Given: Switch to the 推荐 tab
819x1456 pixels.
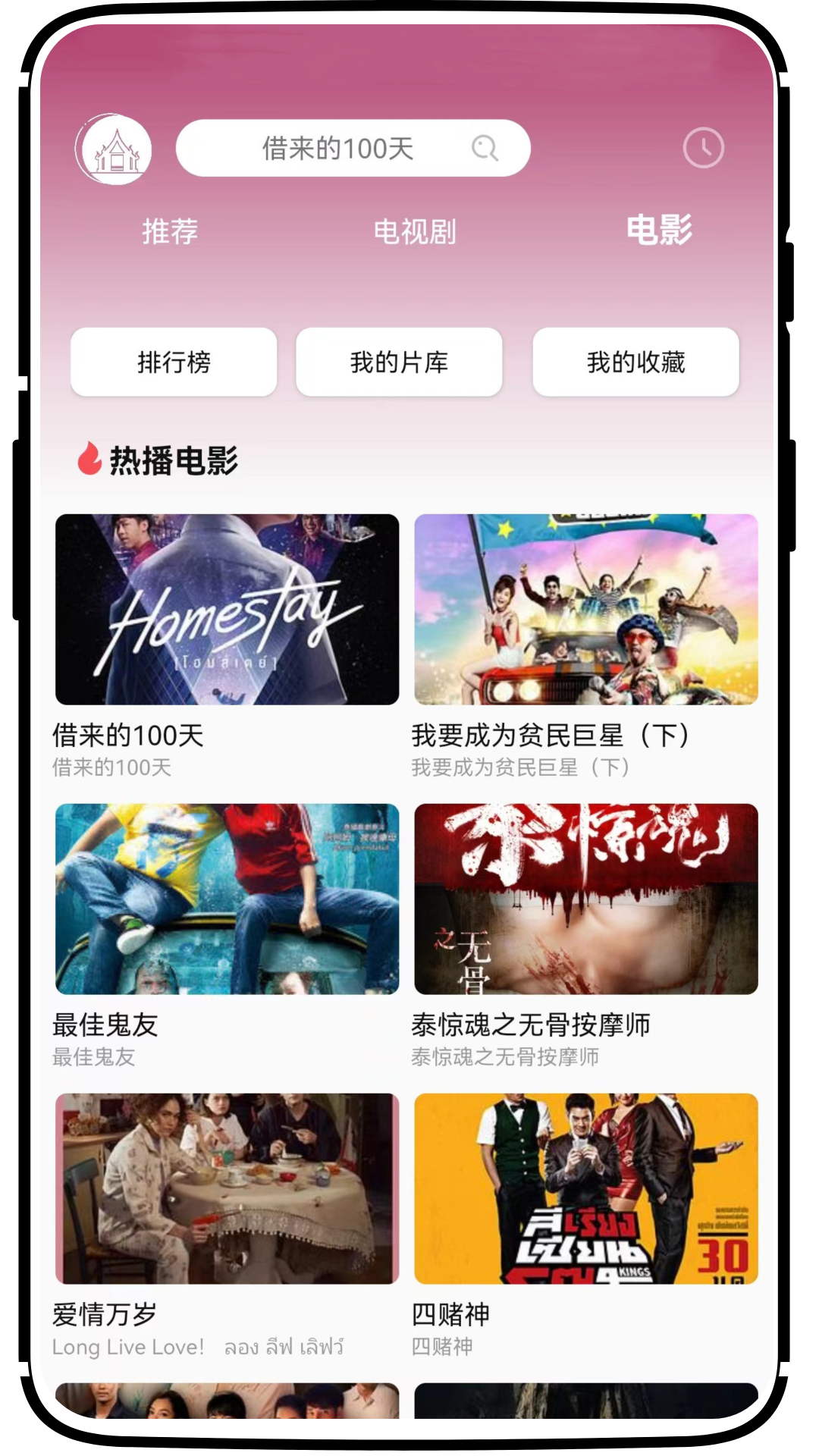Looking at the screenshot, I should (168, 233).
